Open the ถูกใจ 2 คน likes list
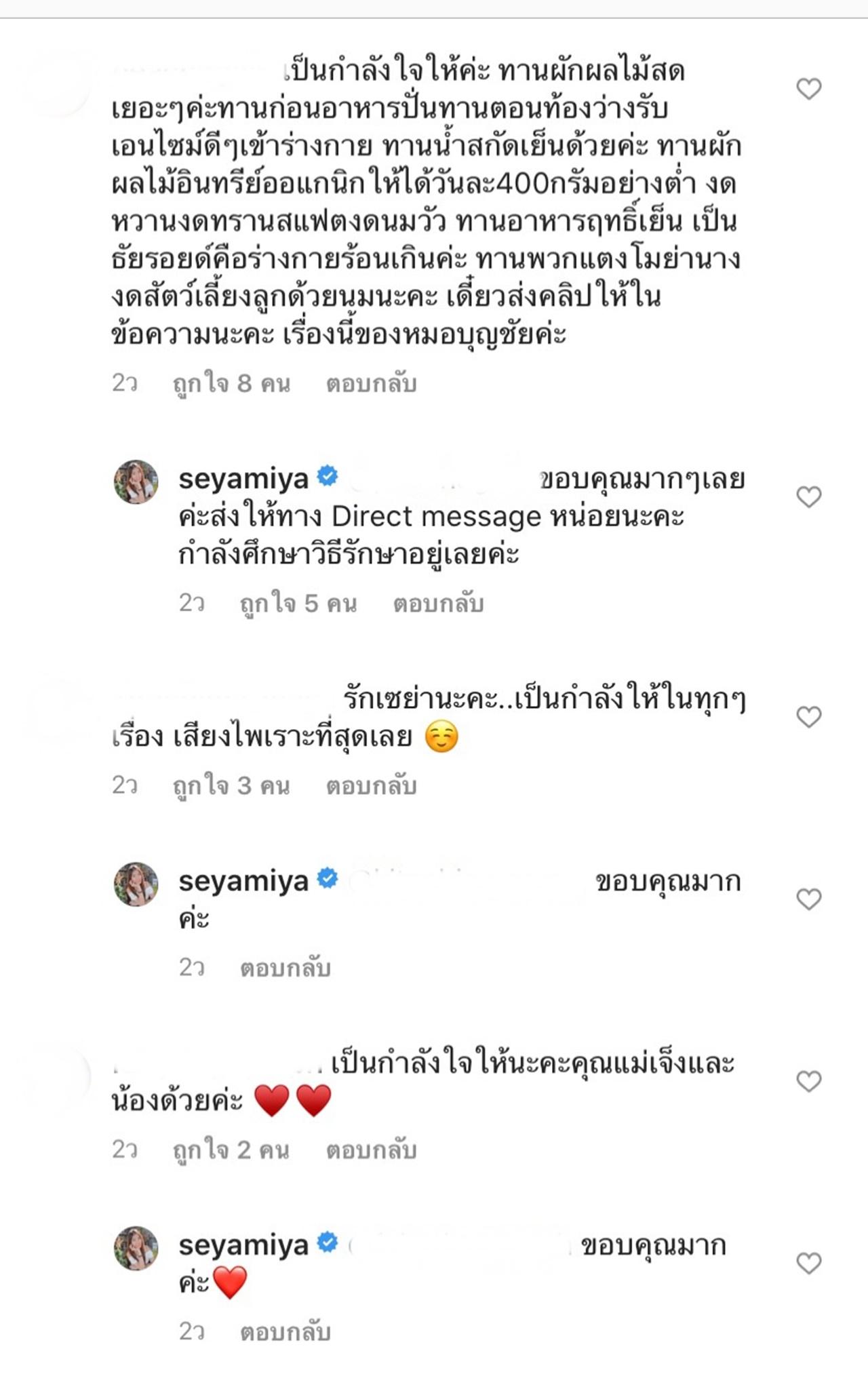868x1391 pixels. (231, 1150)
